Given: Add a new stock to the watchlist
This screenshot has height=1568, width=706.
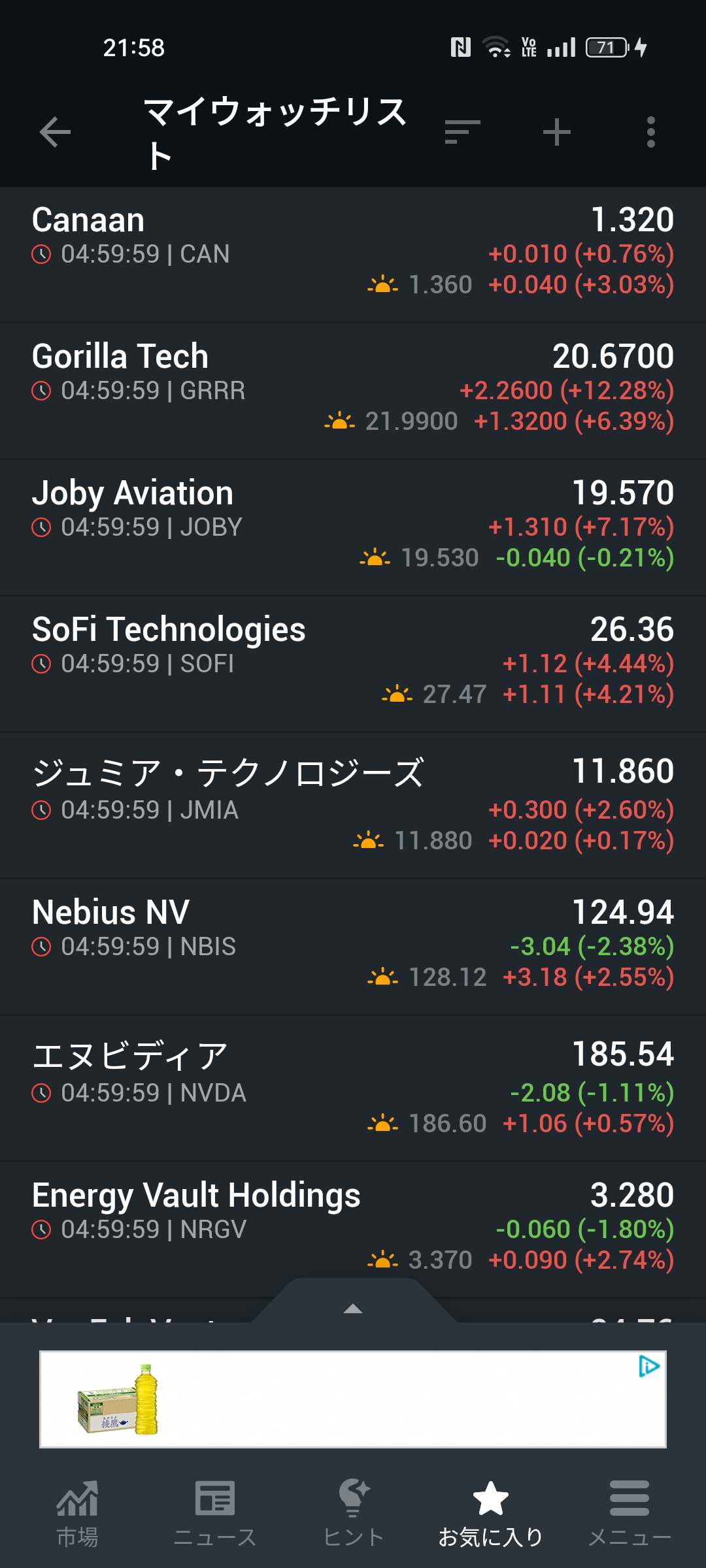Looking at the screenshot, I should [557, 133].
